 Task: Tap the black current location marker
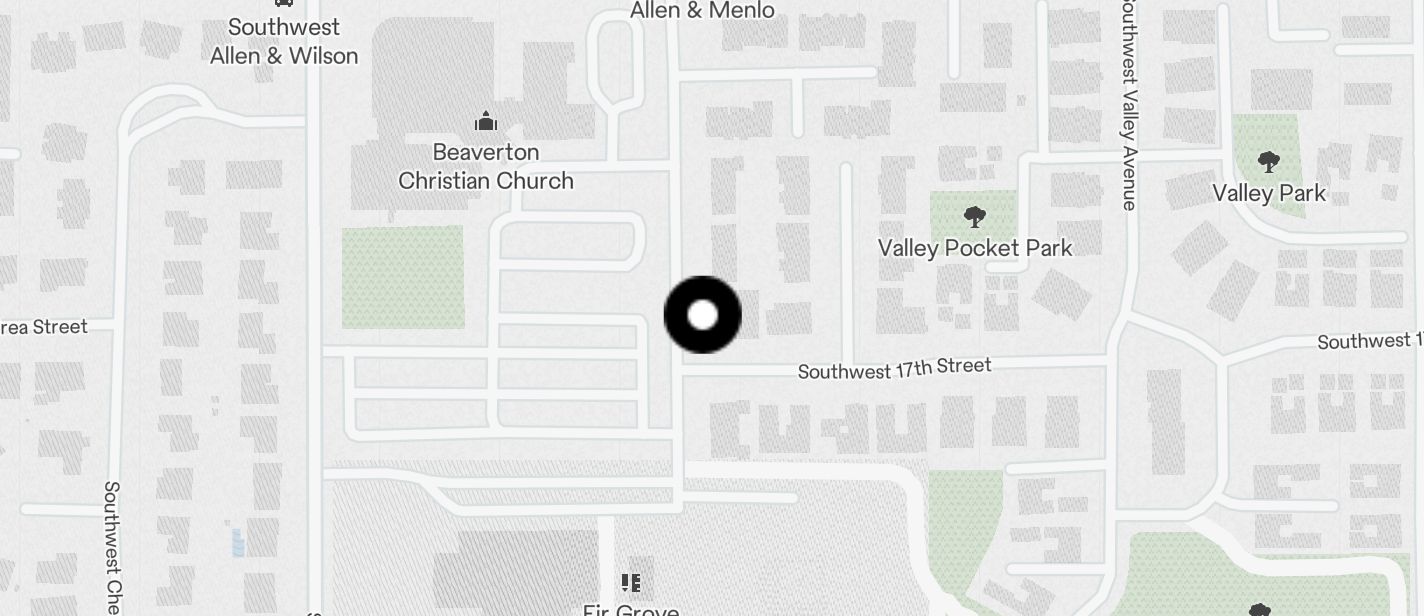[x=703, y=315]
